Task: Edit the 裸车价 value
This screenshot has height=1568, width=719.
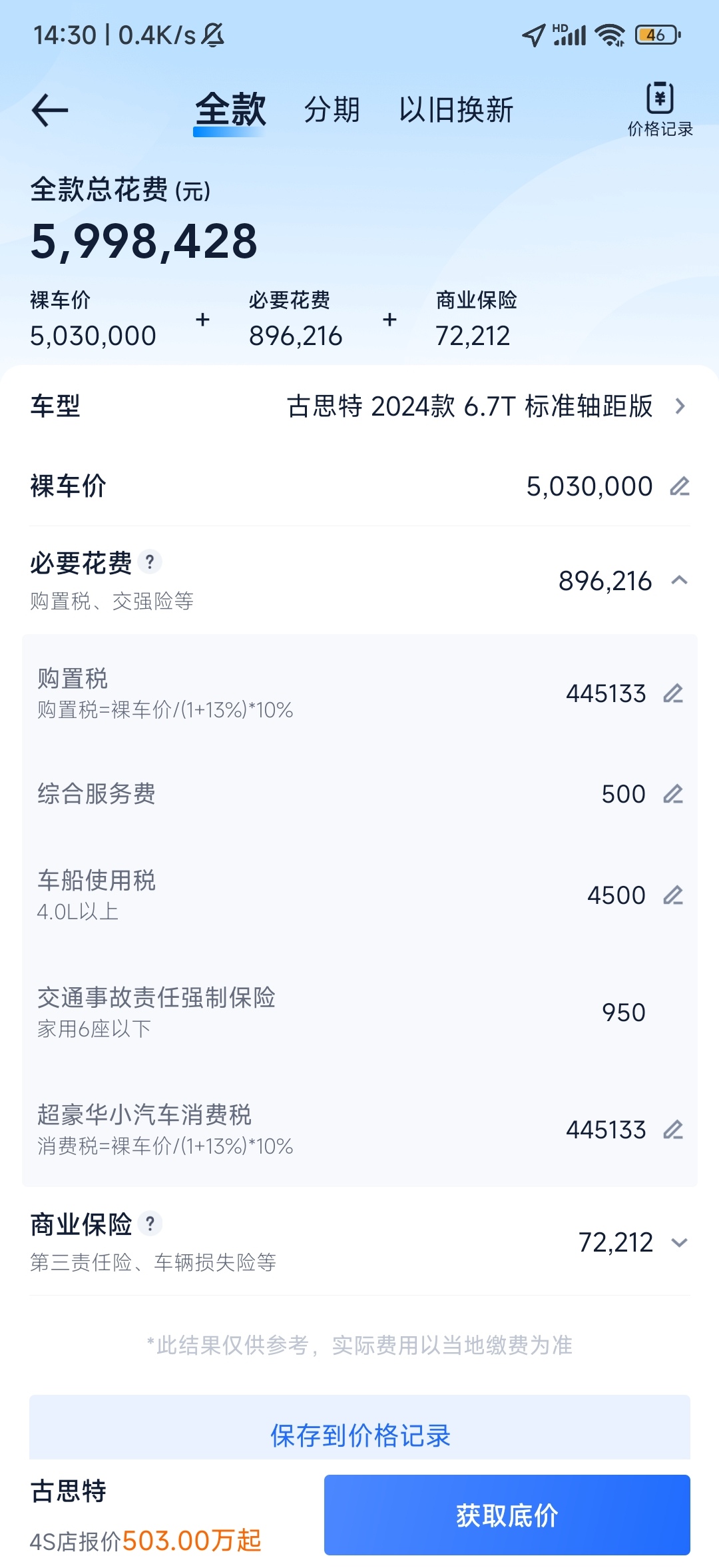Action: coord(679,486)
